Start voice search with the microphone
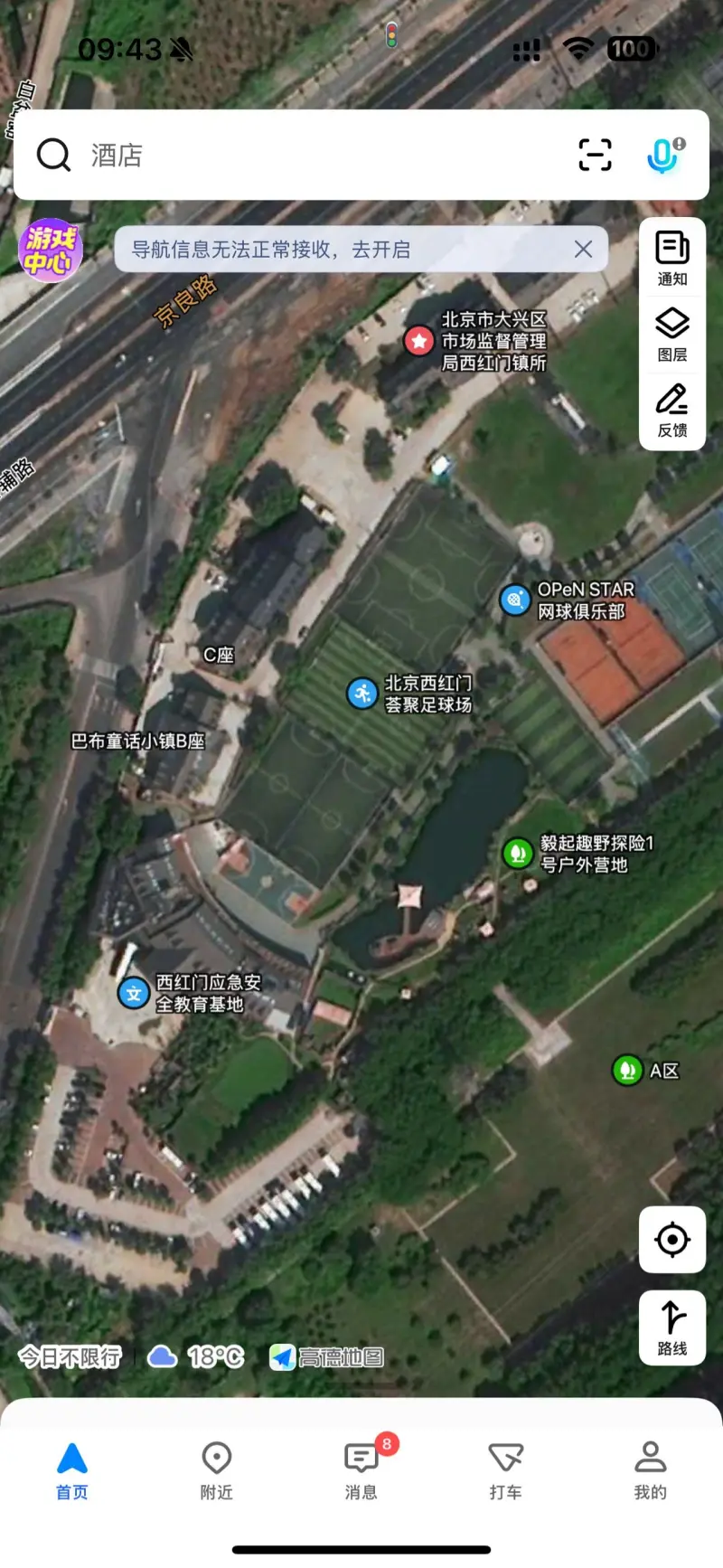 (x=664, y=156)
